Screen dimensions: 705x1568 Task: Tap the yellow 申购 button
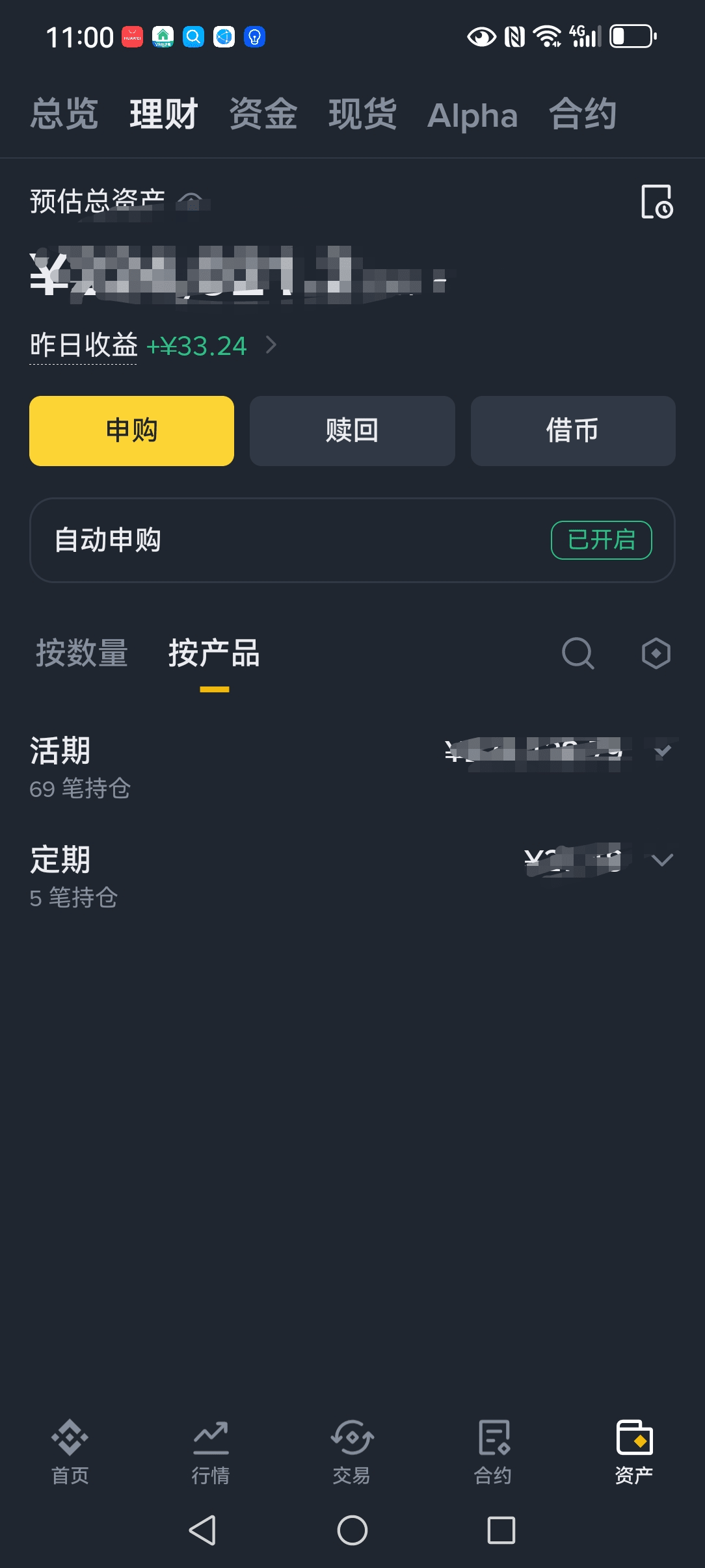point(131,430)
